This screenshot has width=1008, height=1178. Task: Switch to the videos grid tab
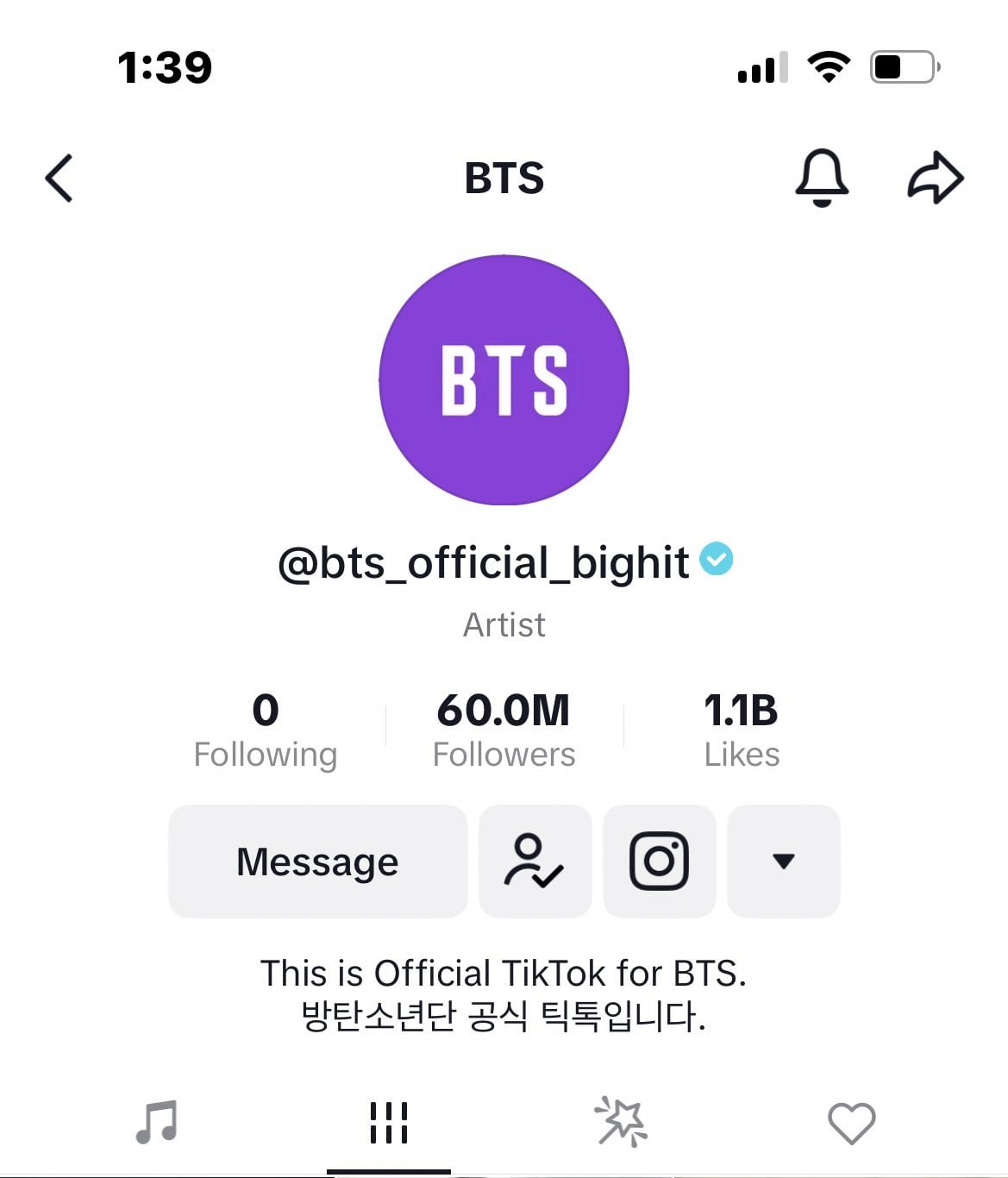388,1122
